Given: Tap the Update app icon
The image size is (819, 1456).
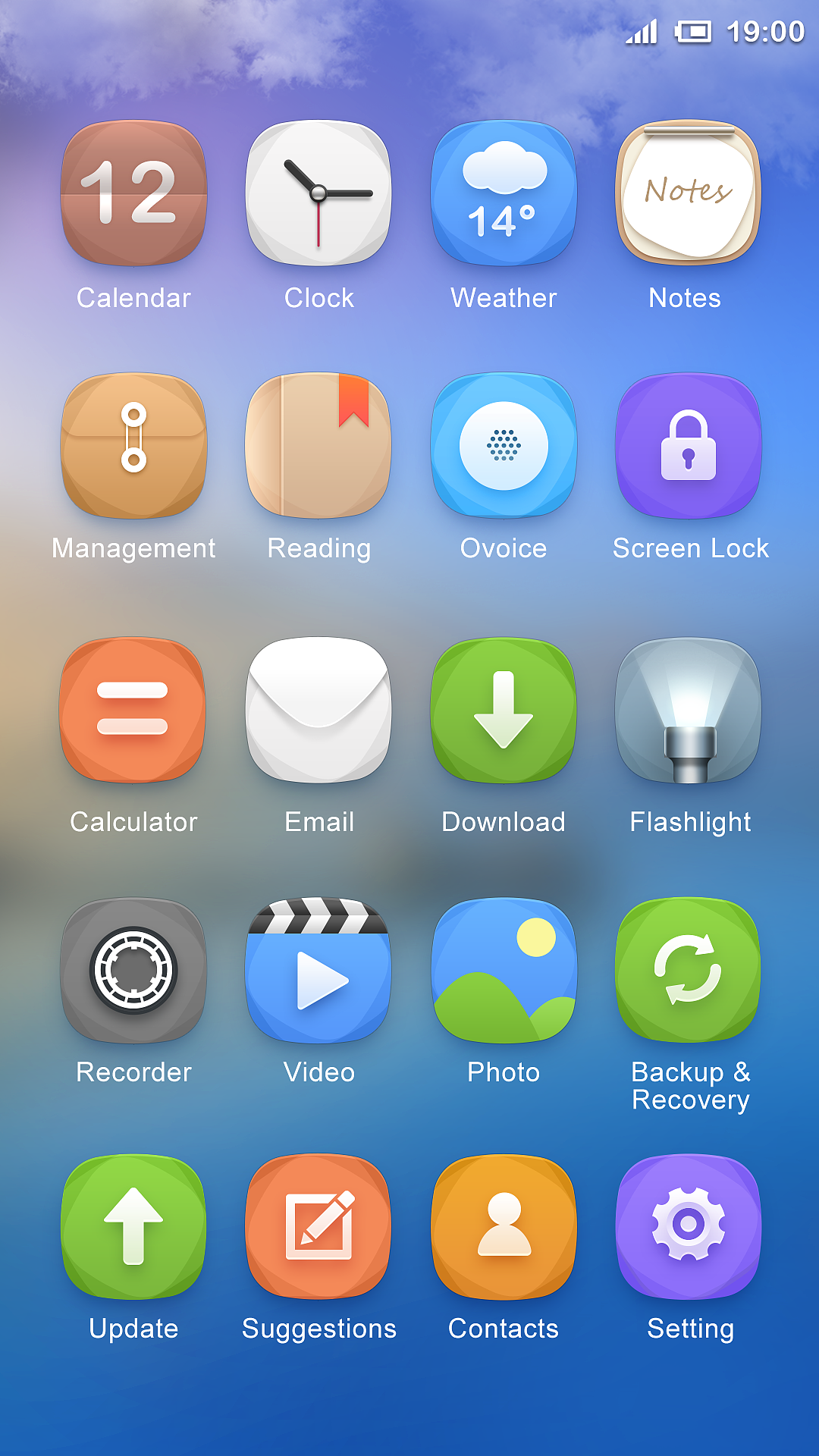Looking at the screenshot, I should (x=133, y=1227).
